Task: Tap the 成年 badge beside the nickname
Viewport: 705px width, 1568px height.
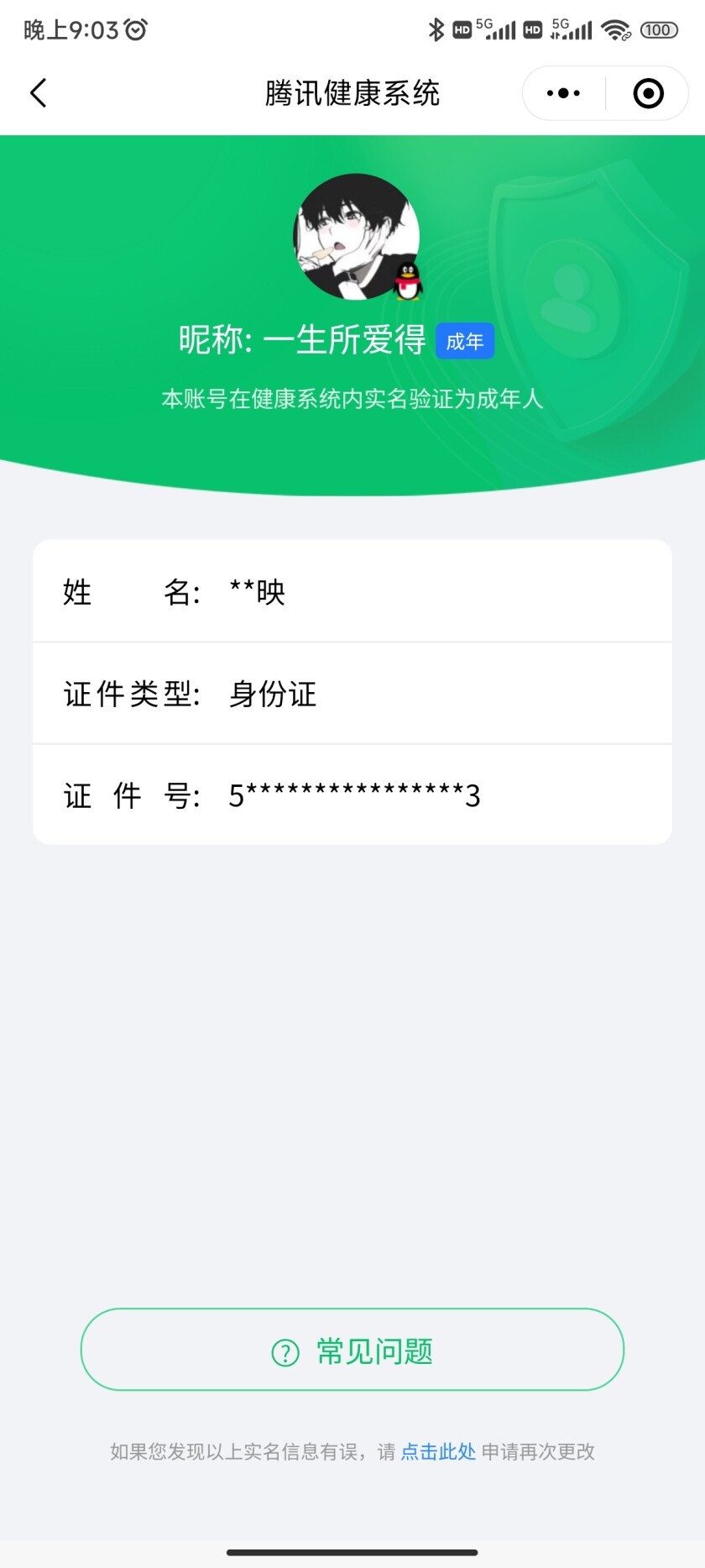Action: (x=465, y=340)
